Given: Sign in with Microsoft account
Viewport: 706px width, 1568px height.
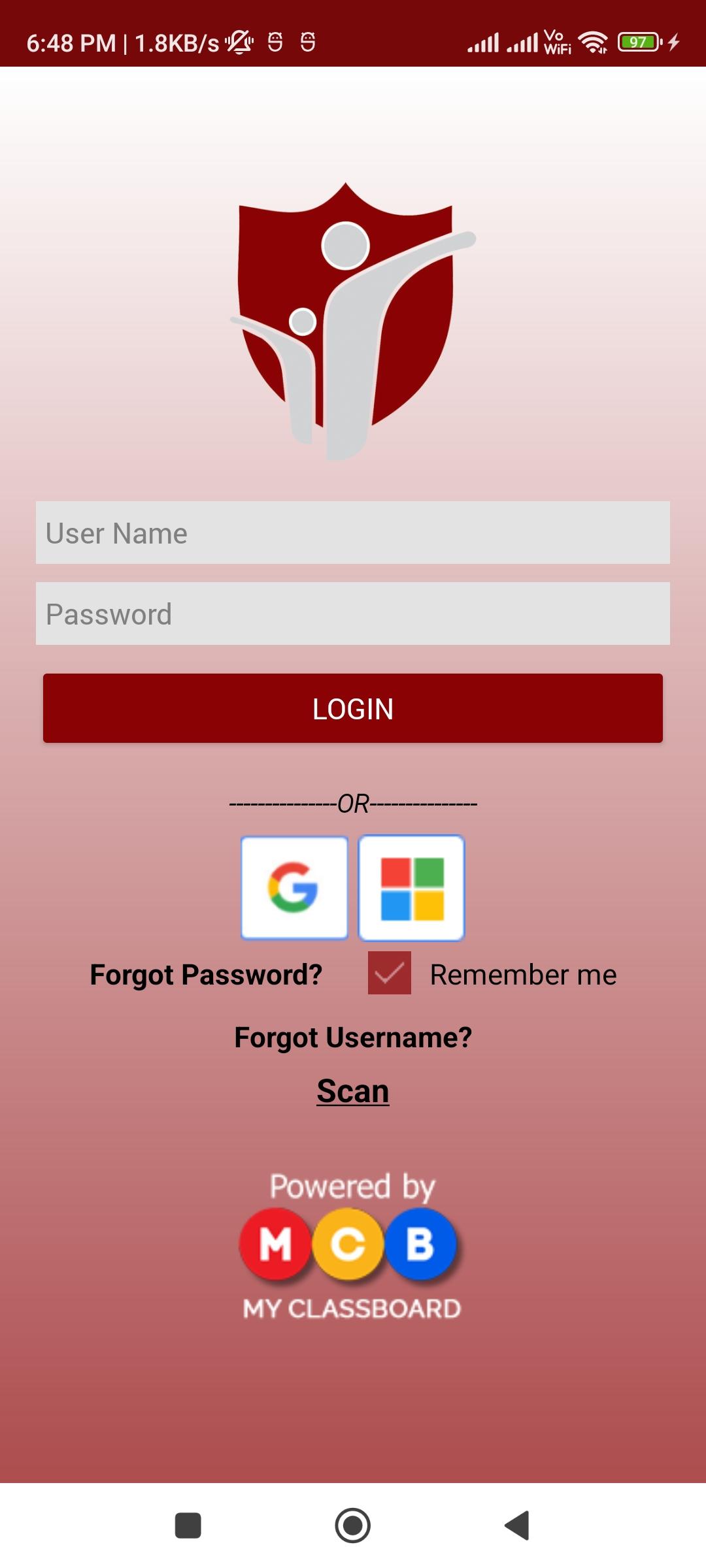Looking at the screenshot, I should 412,888.
